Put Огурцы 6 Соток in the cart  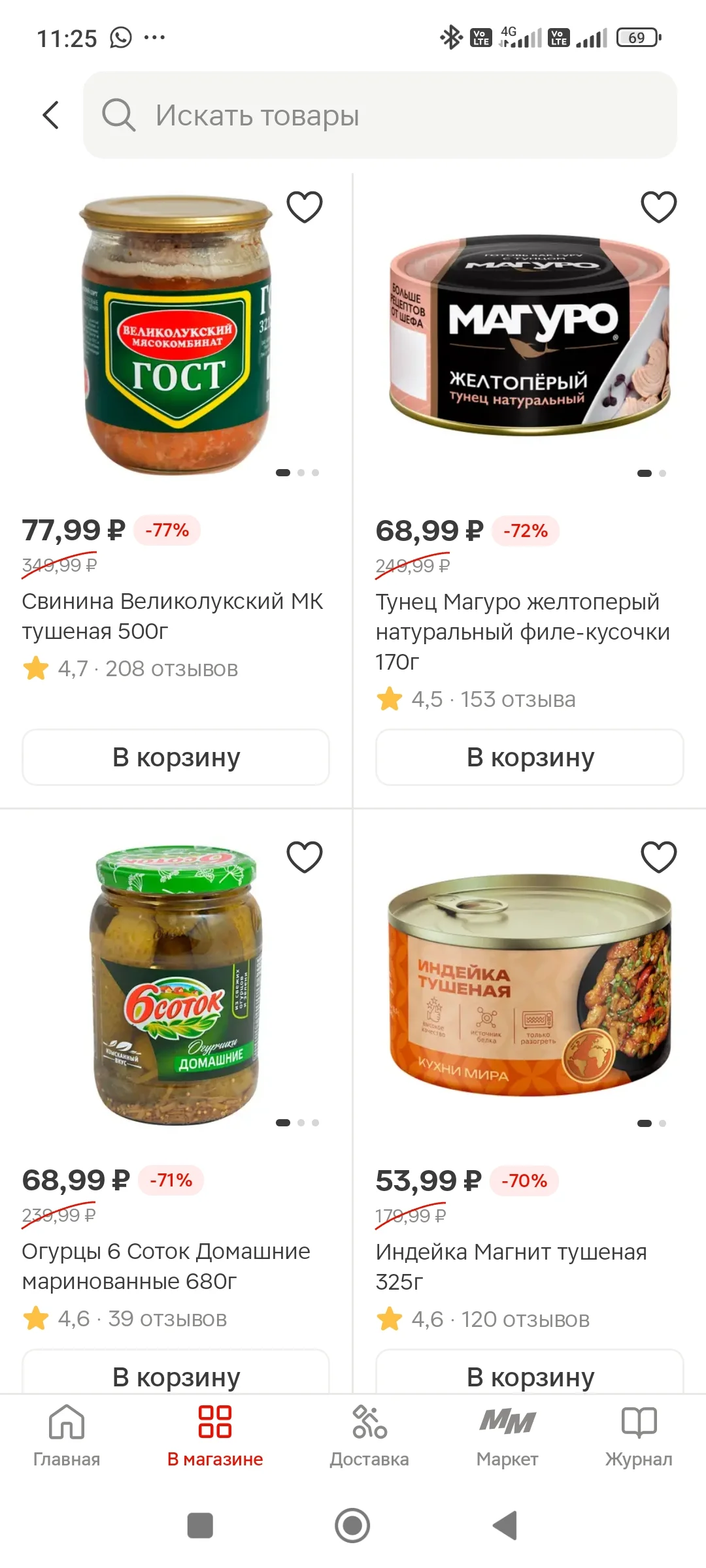[176, 1372]
